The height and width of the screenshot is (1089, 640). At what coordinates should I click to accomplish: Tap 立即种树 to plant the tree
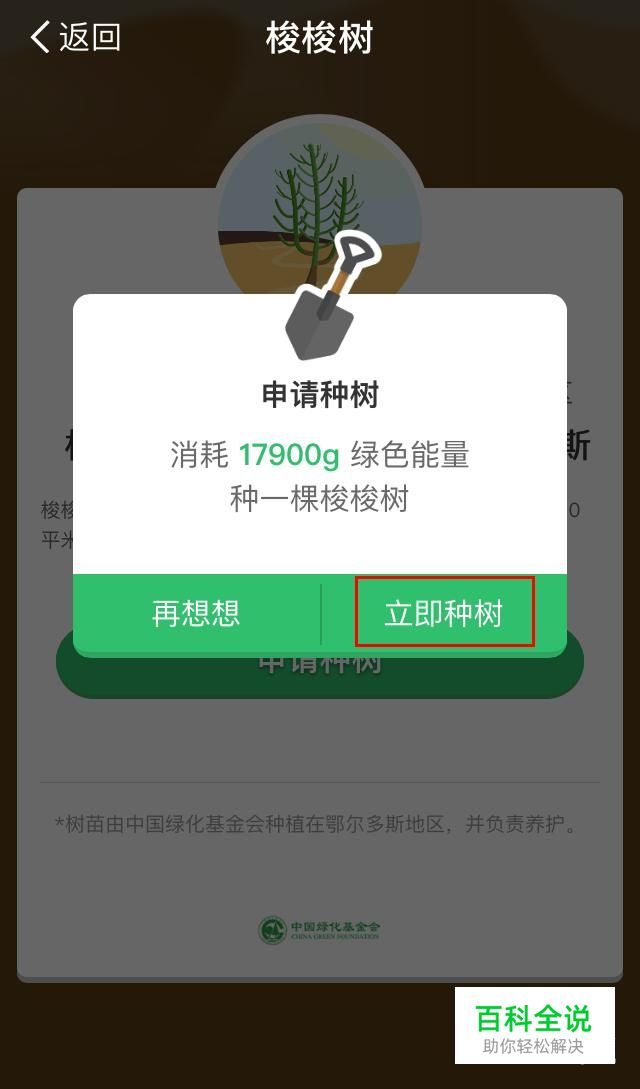pos(444,614)
